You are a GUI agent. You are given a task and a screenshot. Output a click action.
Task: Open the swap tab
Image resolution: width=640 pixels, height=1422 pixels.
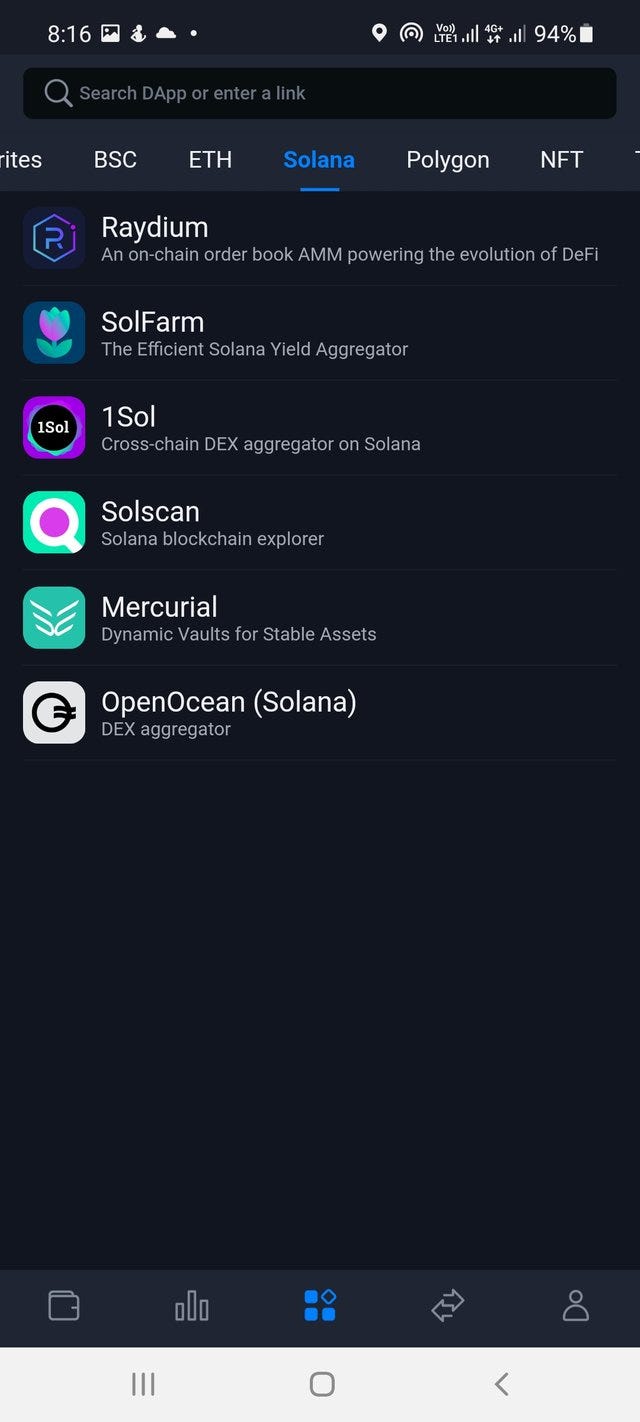tap(448, 1305)
